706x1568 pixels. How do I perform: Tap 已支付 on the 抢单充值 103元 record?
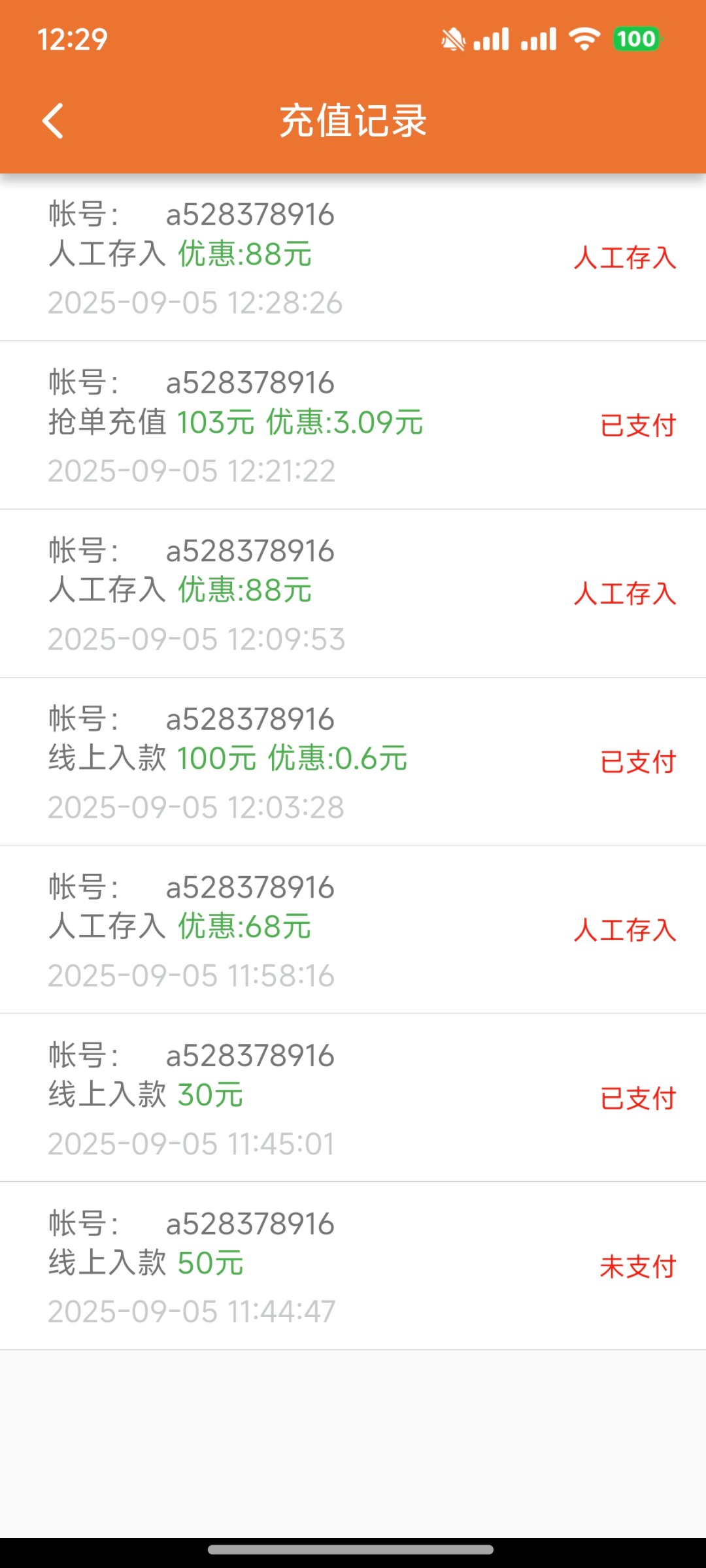(x=637, y=427)
